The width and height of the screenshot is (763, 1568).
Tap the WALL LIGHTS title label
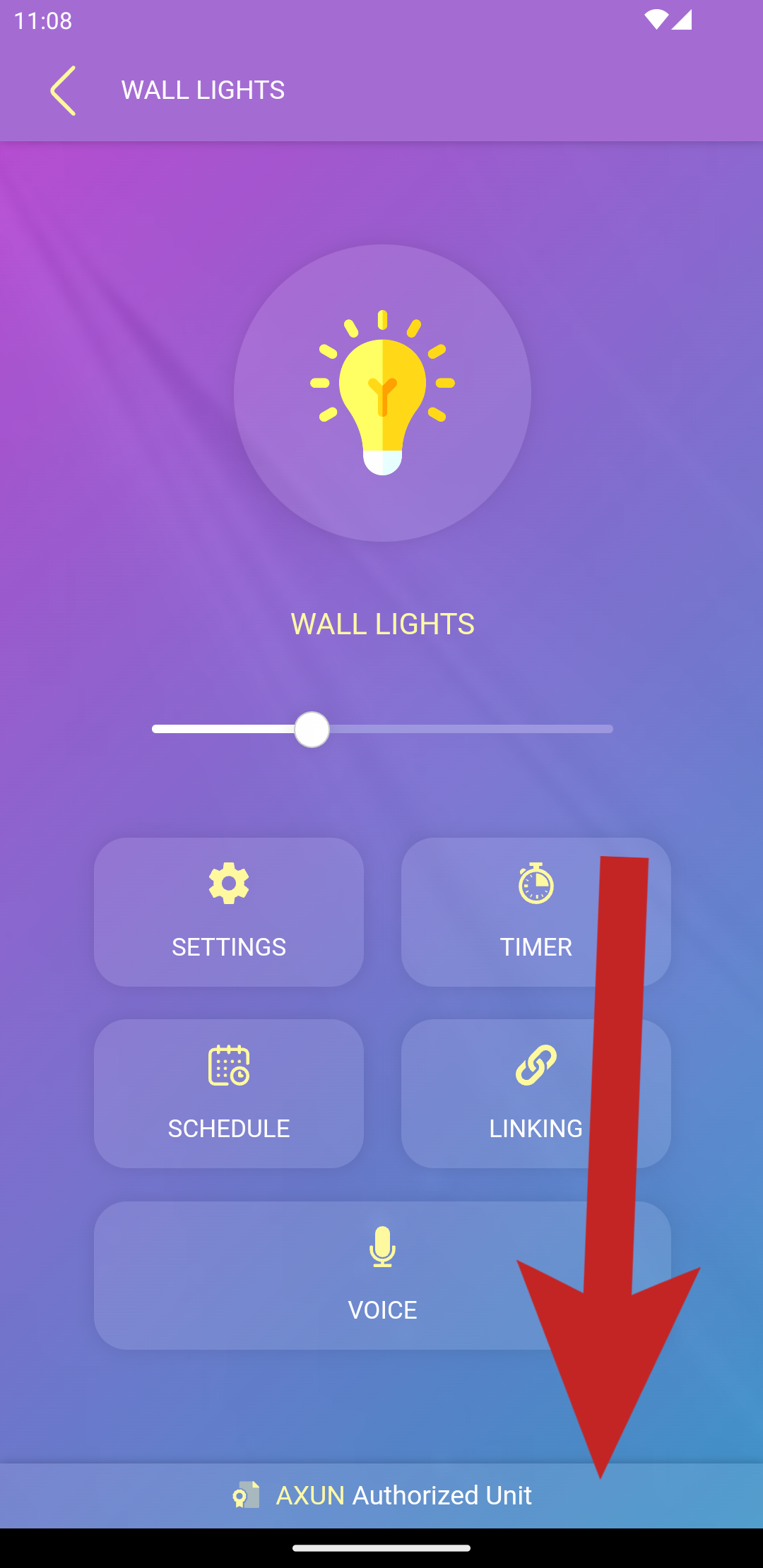[x=381, y=624]
